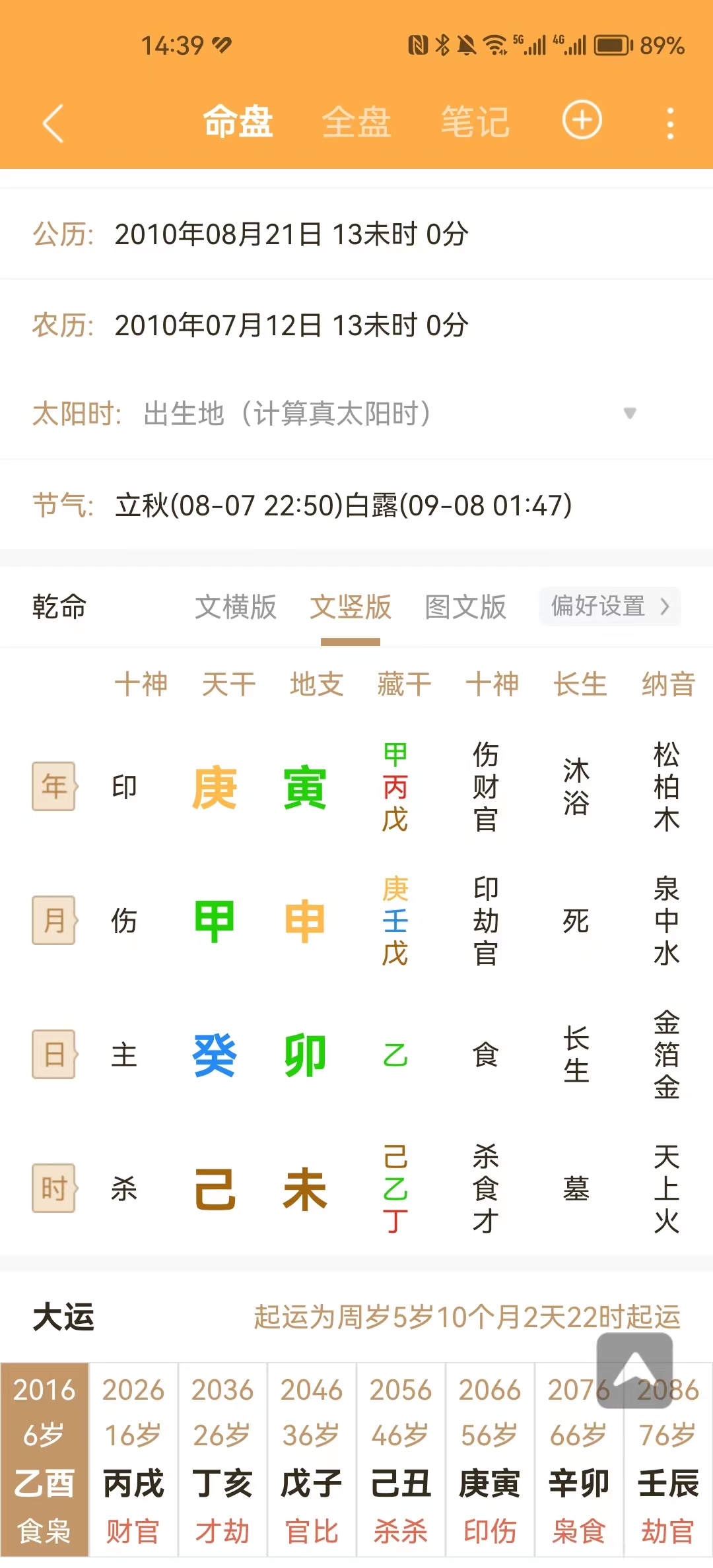The width and height of the screenshot is (713, 1568).
Task: Tap the 日 pillar label
Action: 54,1054
